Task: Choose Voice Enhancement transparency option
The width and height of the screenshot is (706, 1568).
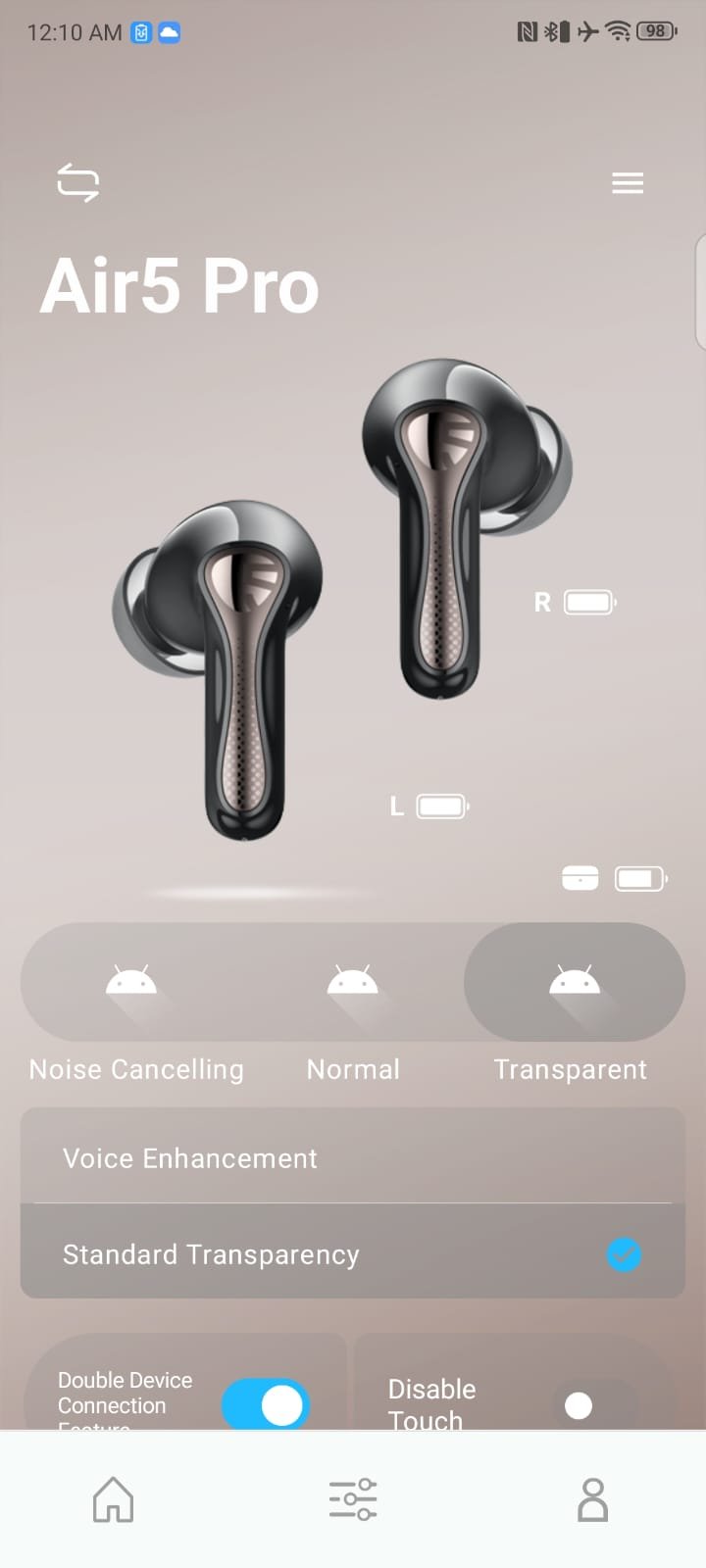Action: [x=353, y=1157]
